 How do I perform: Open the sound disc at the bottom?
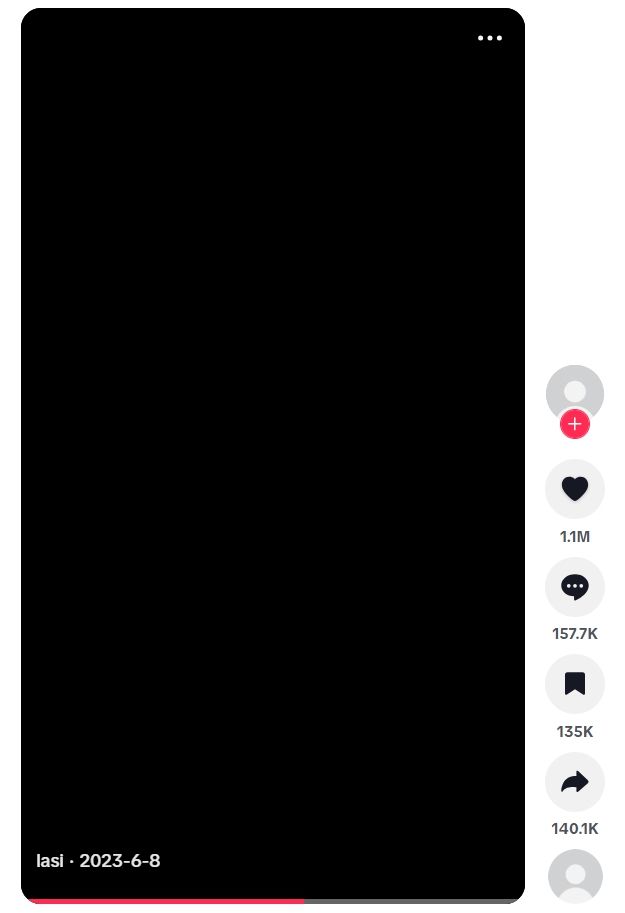[575, 876]
